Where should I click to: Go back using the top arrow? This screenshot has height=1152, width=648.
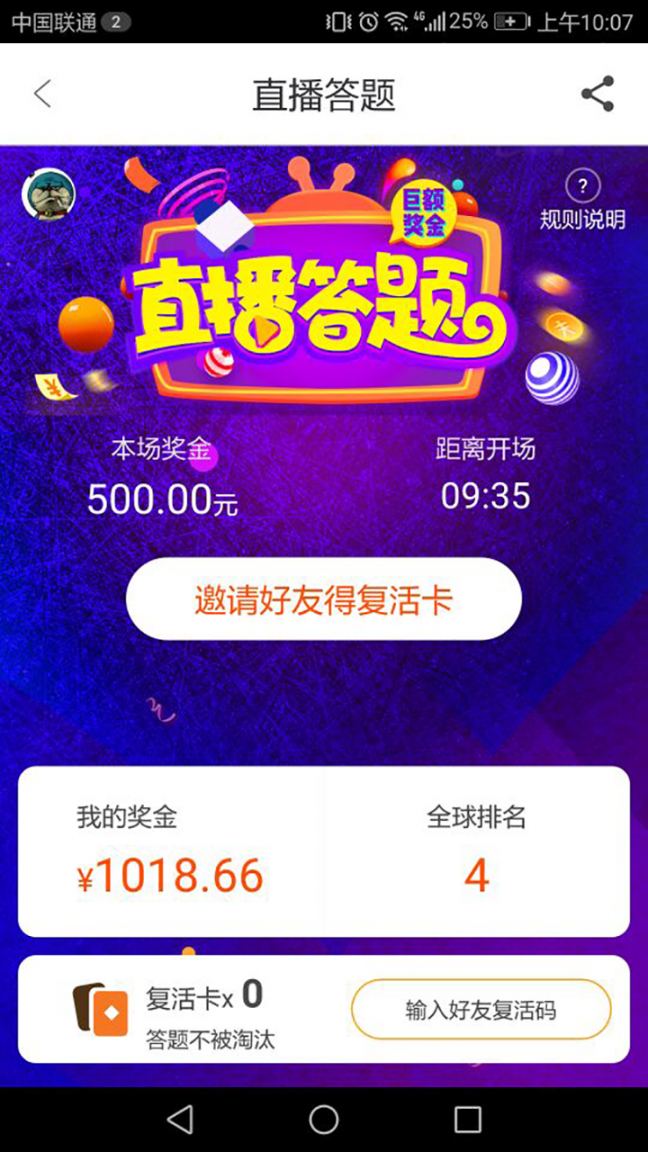tap(42, 94)
